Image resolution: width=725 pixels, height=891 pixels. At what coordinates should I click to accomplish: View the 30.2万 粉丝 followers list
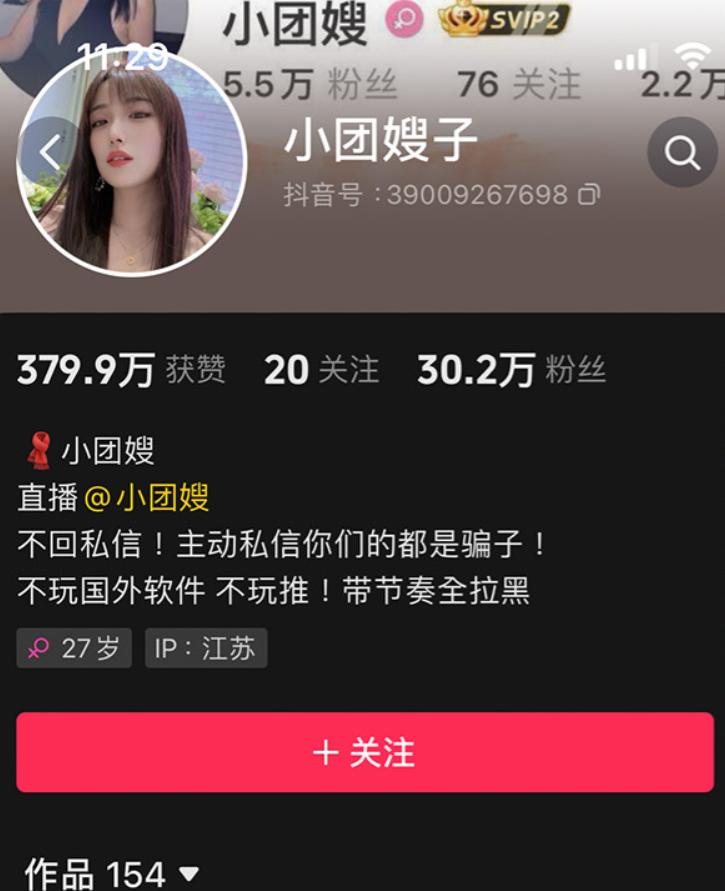coord(511,371)
